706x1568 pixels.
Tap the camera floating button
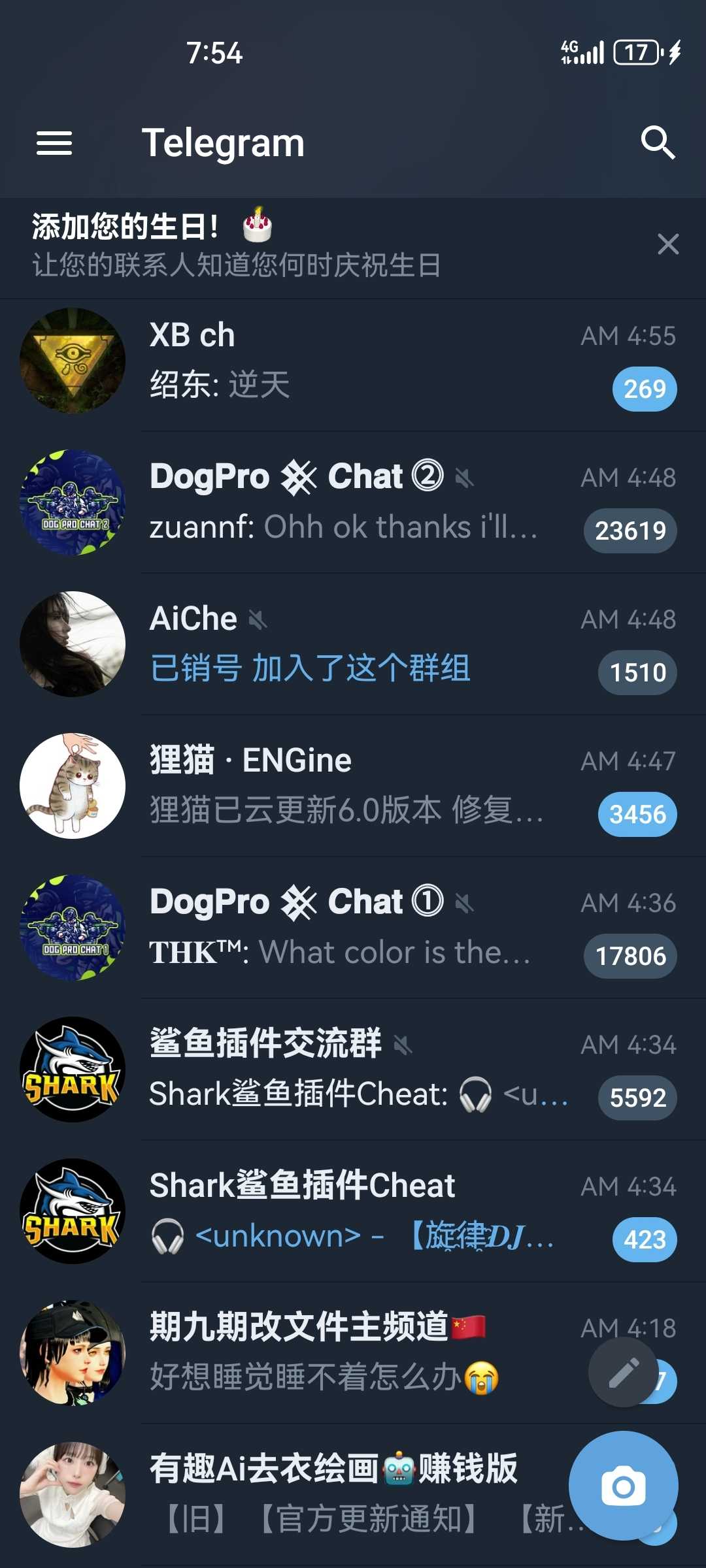623,1486
